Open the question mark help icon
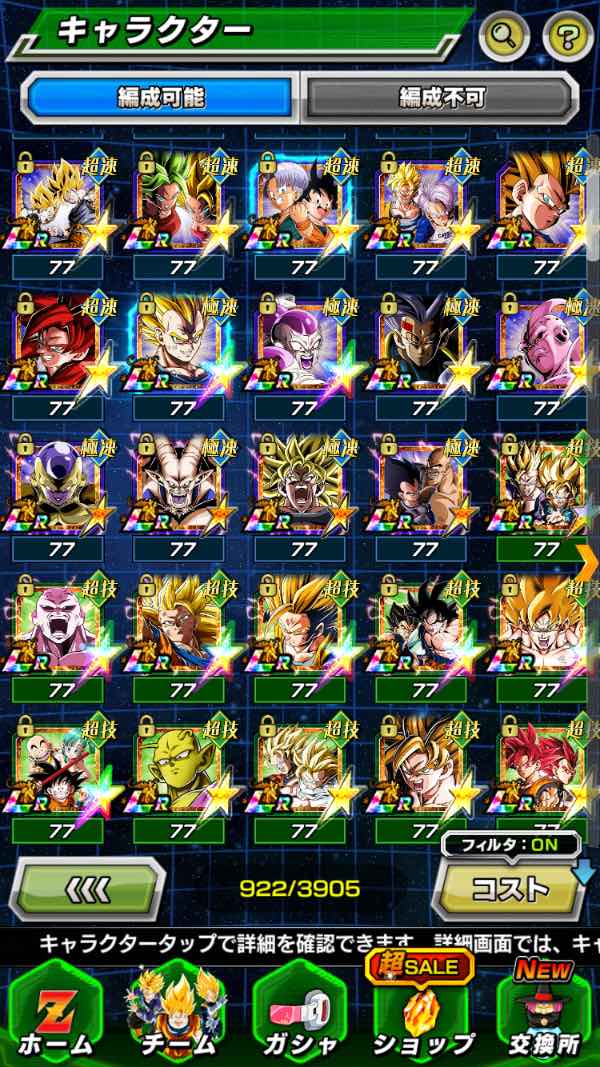This screenshot has width=600, height=1067. click(x=568, y=35)
